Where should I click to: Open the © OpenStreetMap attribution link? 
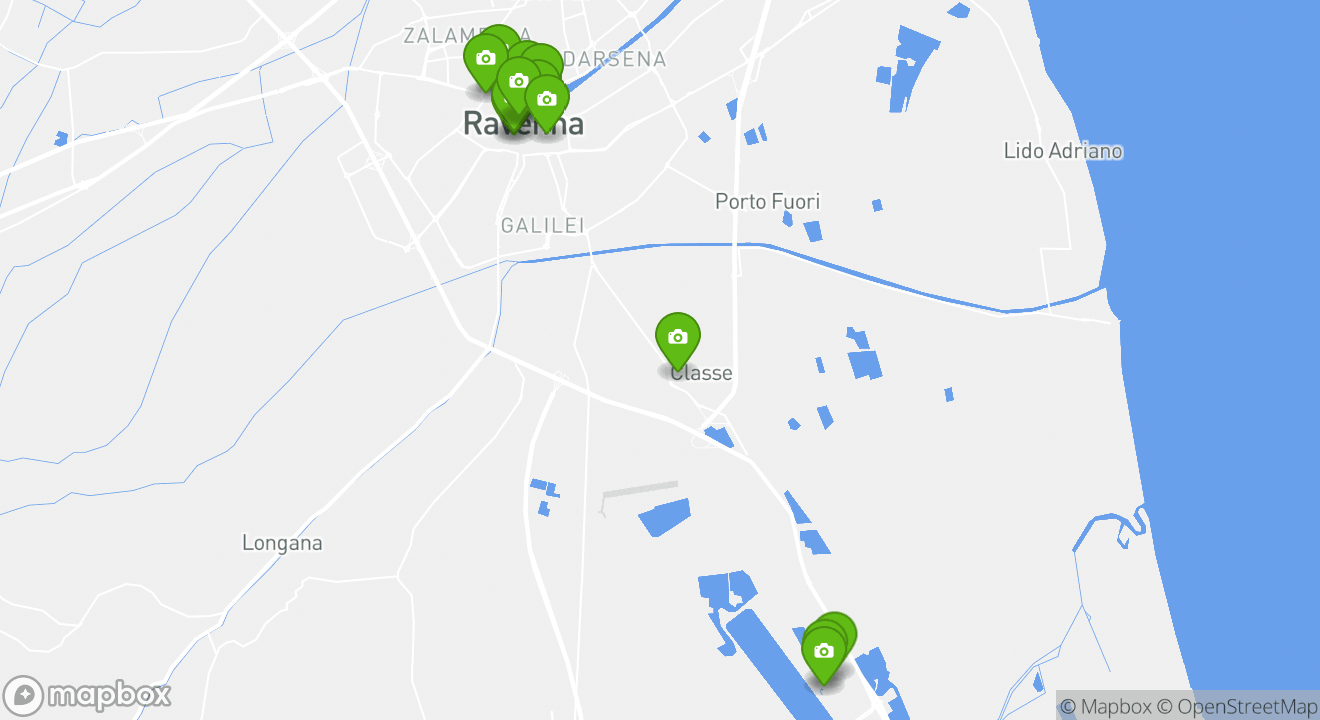[1237, 706]
